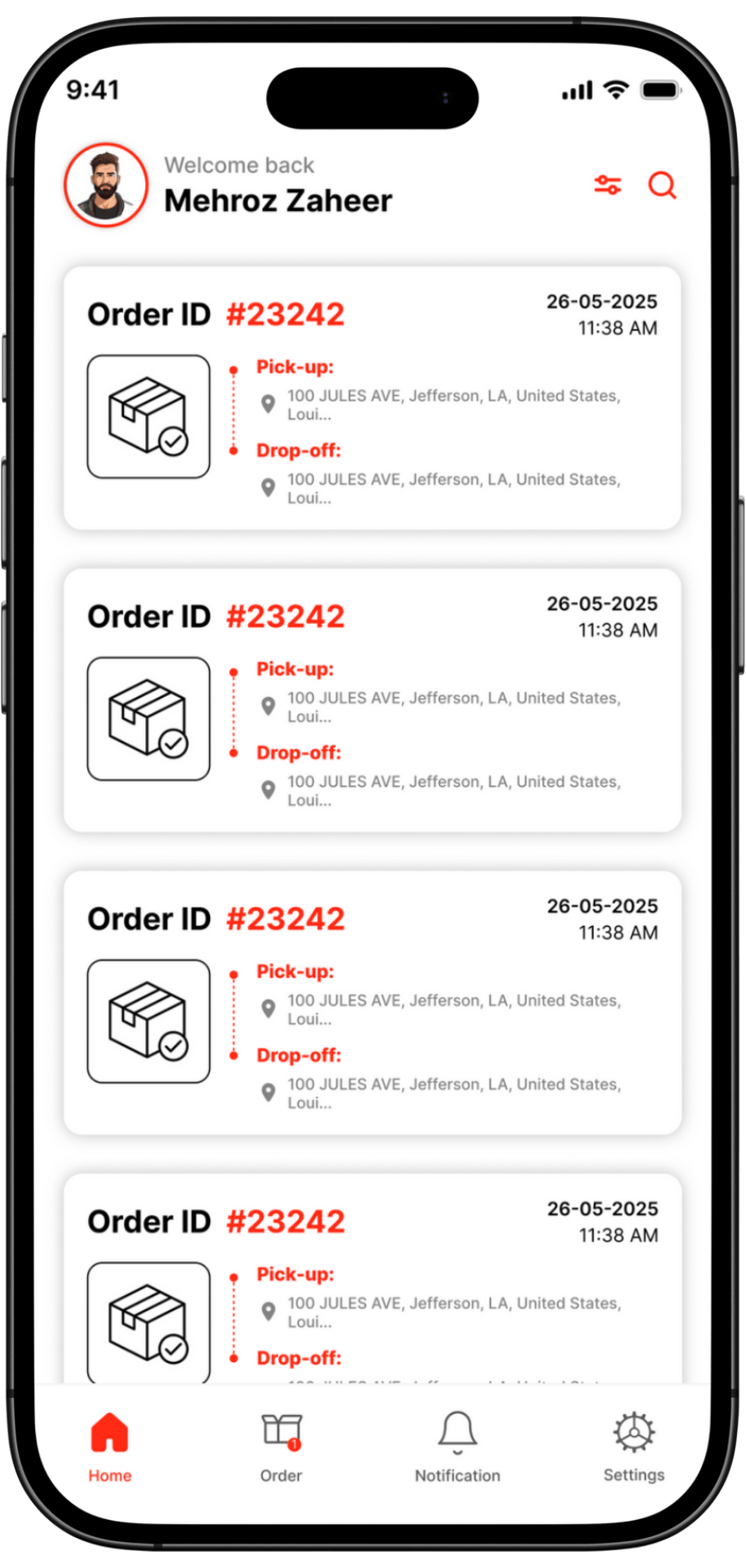Switch to the Home tab

pyautogui.click(x=110, y=1448)
